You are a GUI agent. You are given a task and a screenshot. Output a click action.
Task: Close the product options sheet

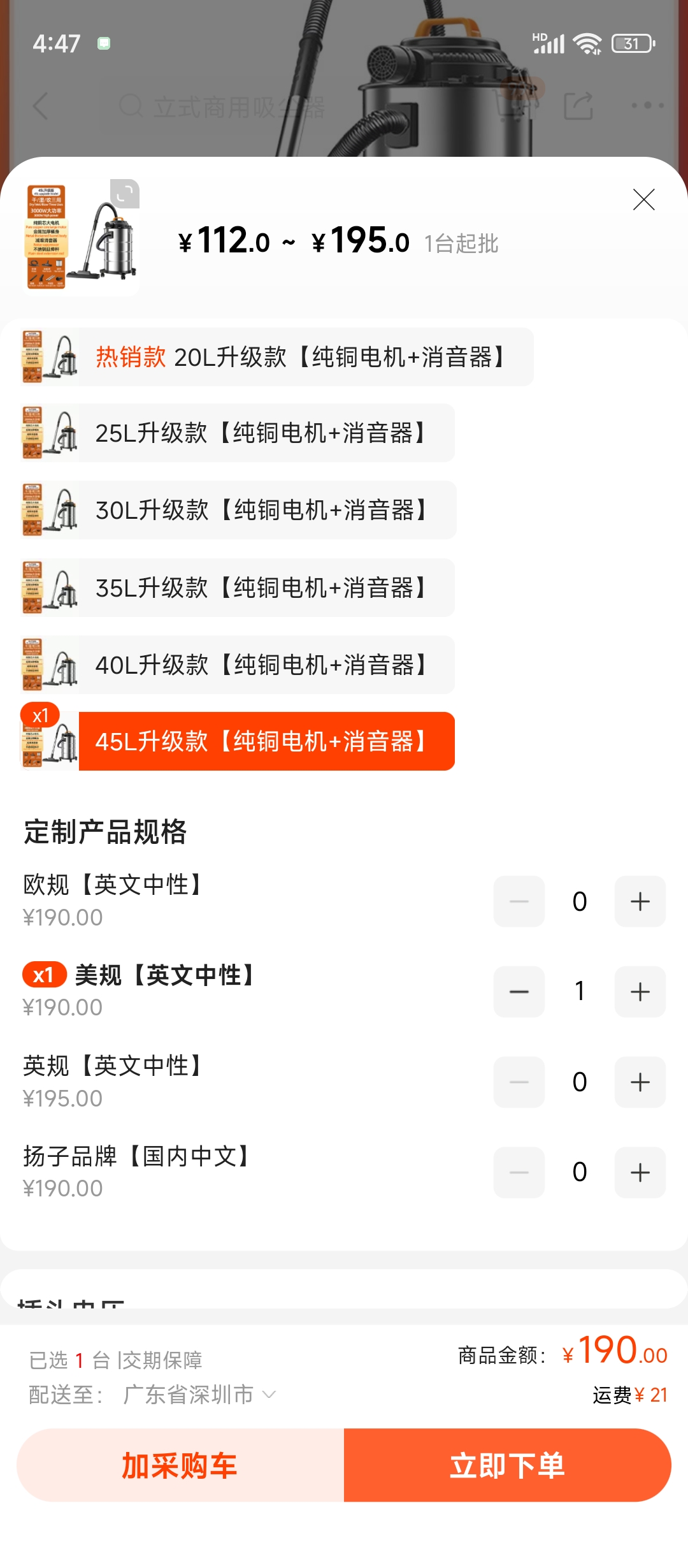[643, 200]
